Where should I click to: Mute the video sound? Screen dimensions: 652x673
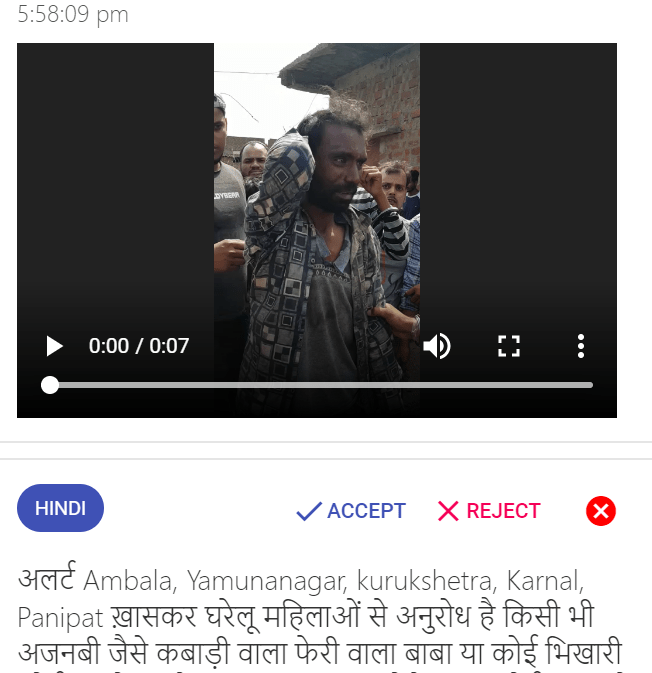437,346
